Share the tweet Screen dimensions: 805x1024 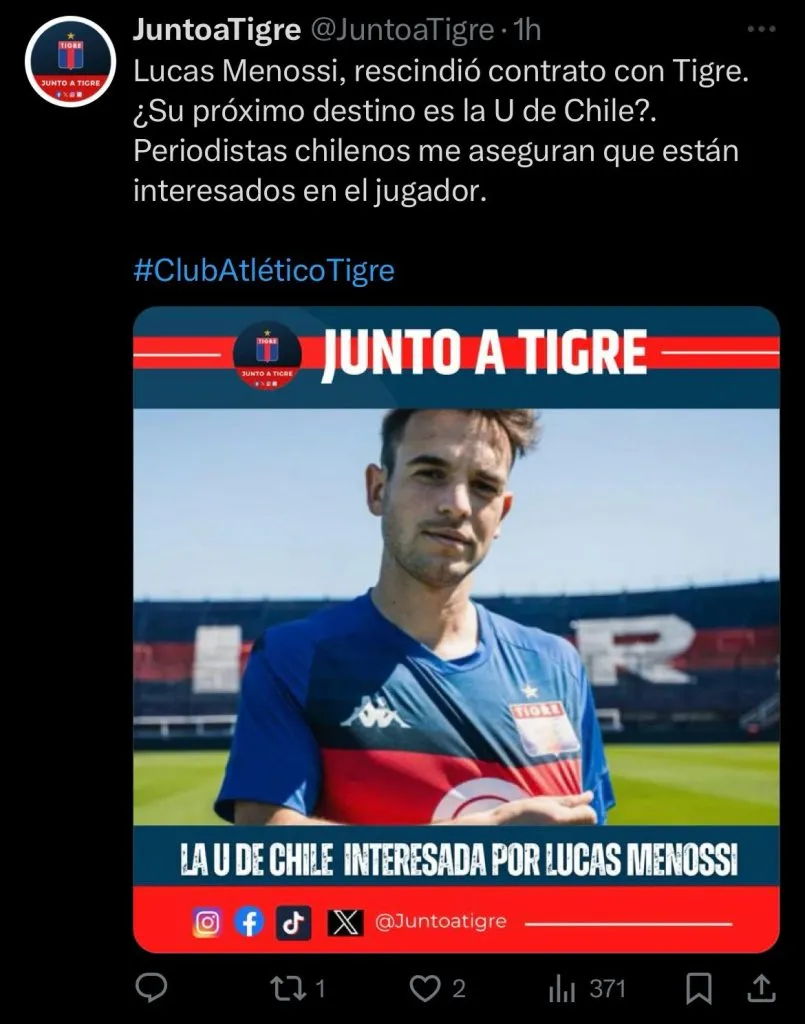(761, 989)
